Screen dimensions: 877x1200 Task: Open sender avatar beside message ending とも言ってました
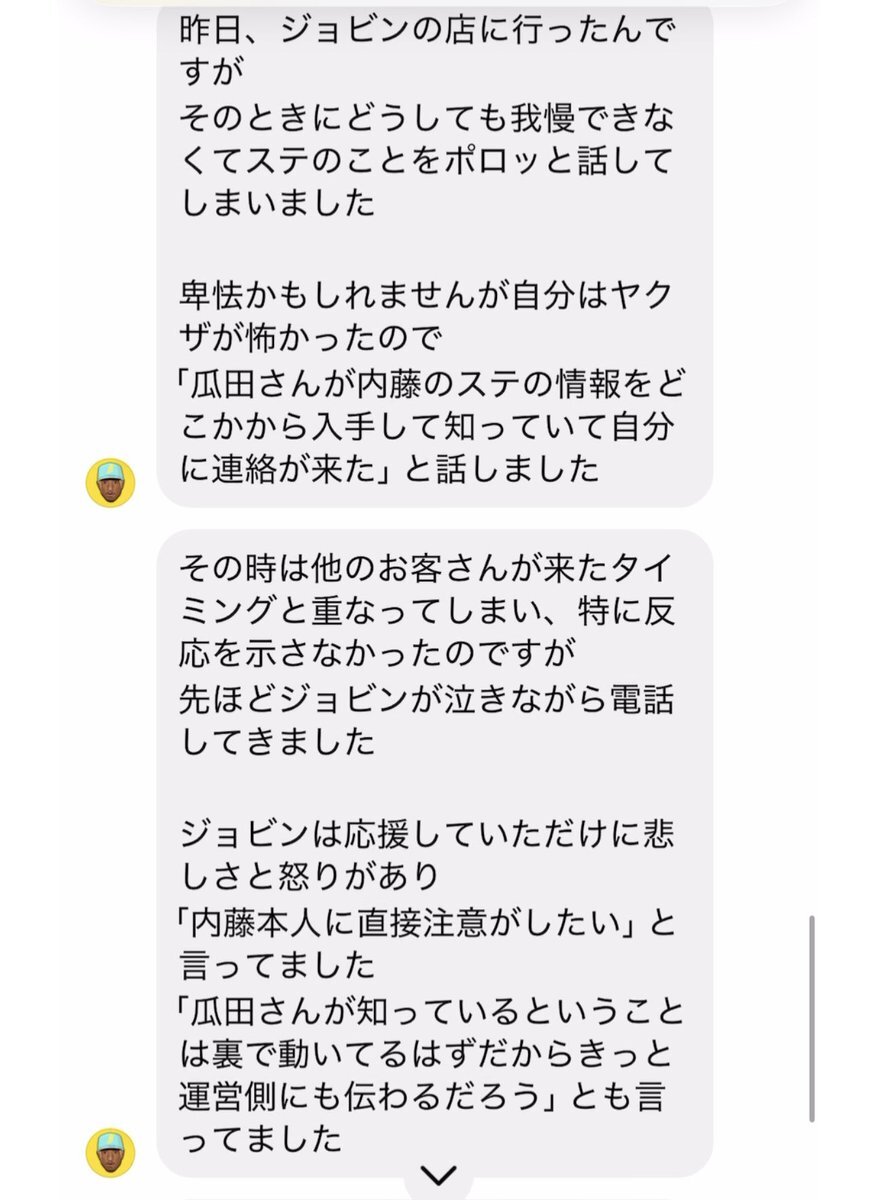110,1152
